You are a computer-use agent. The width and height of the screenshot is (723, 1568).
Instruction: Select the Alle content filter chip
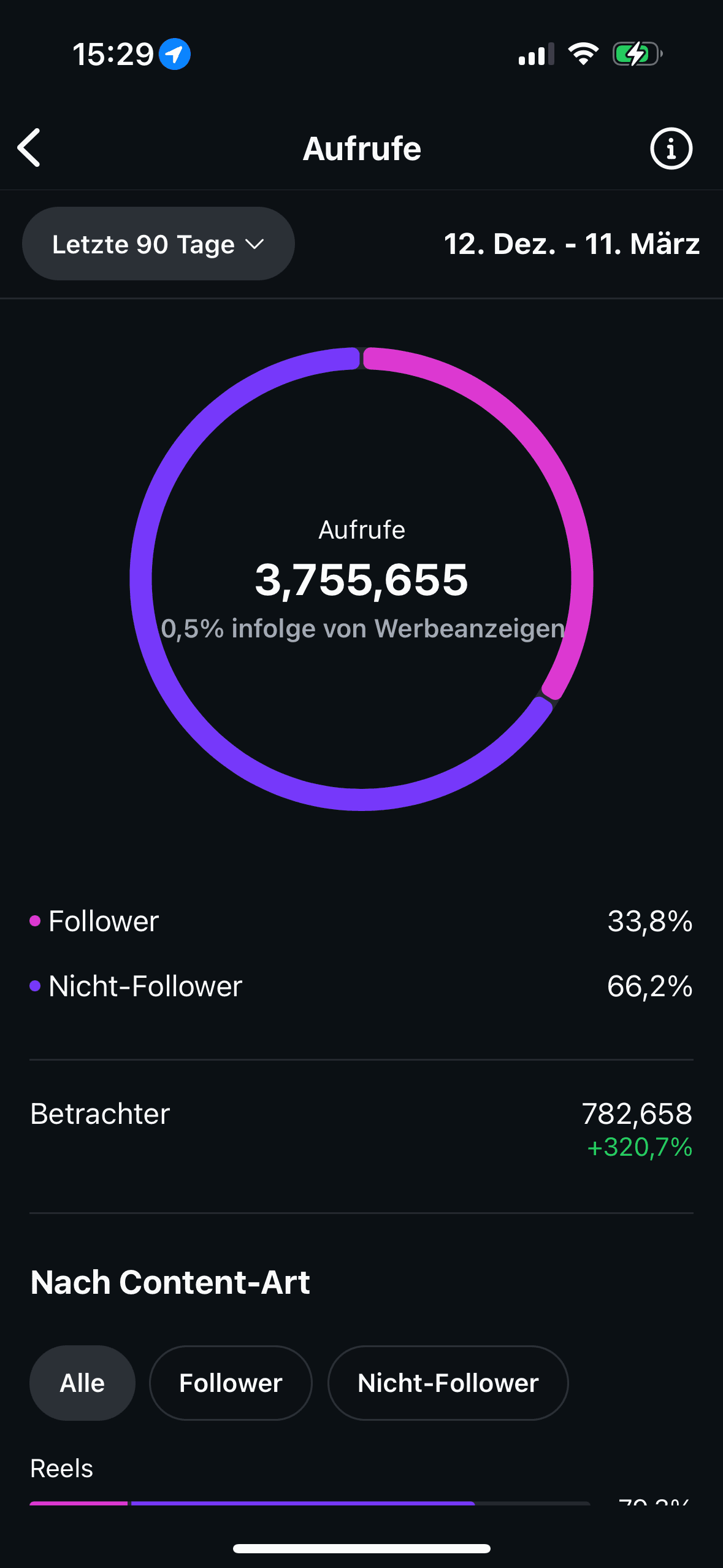[x=82, y=1383]
